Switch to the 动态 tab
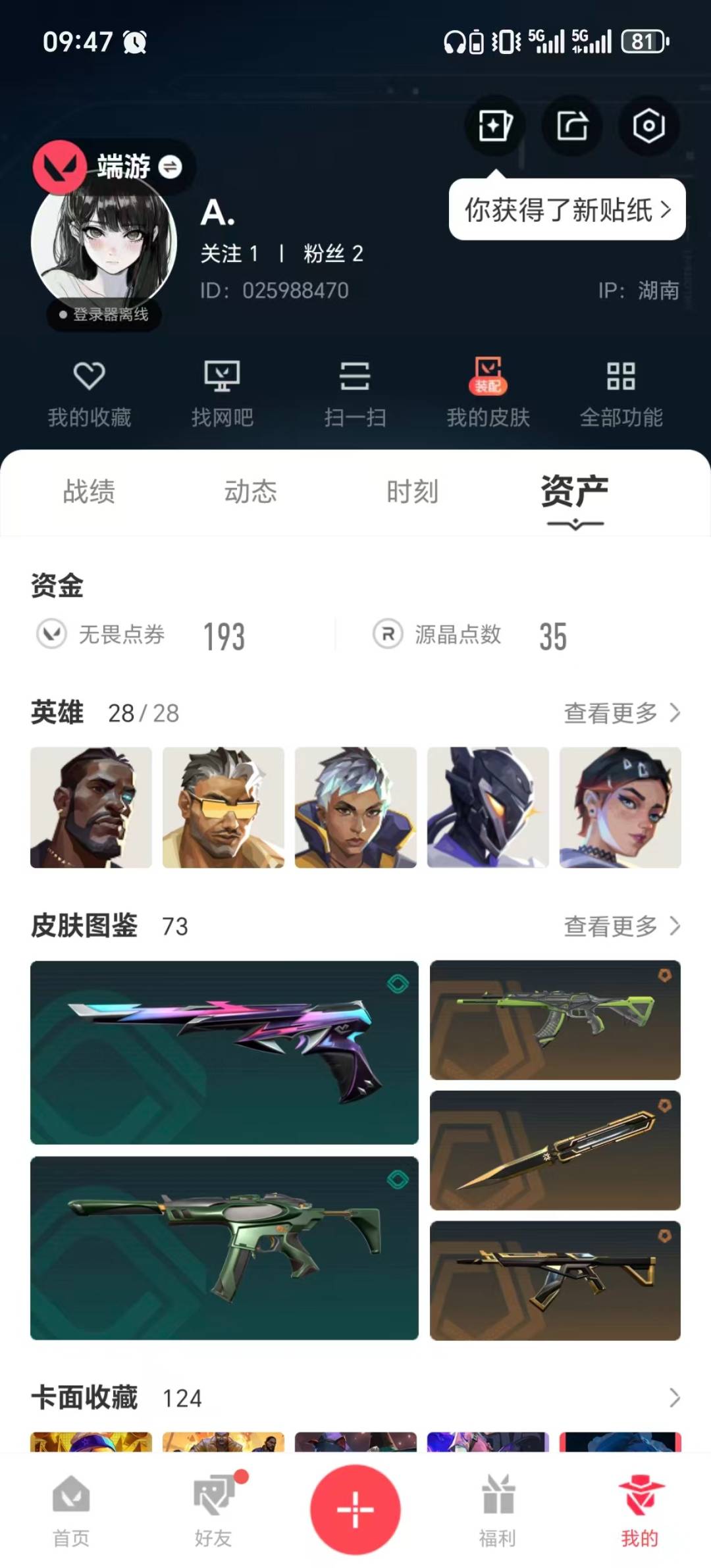Image resolution: width=711 pixels, height=1568 pixels. tap(251, 492)
